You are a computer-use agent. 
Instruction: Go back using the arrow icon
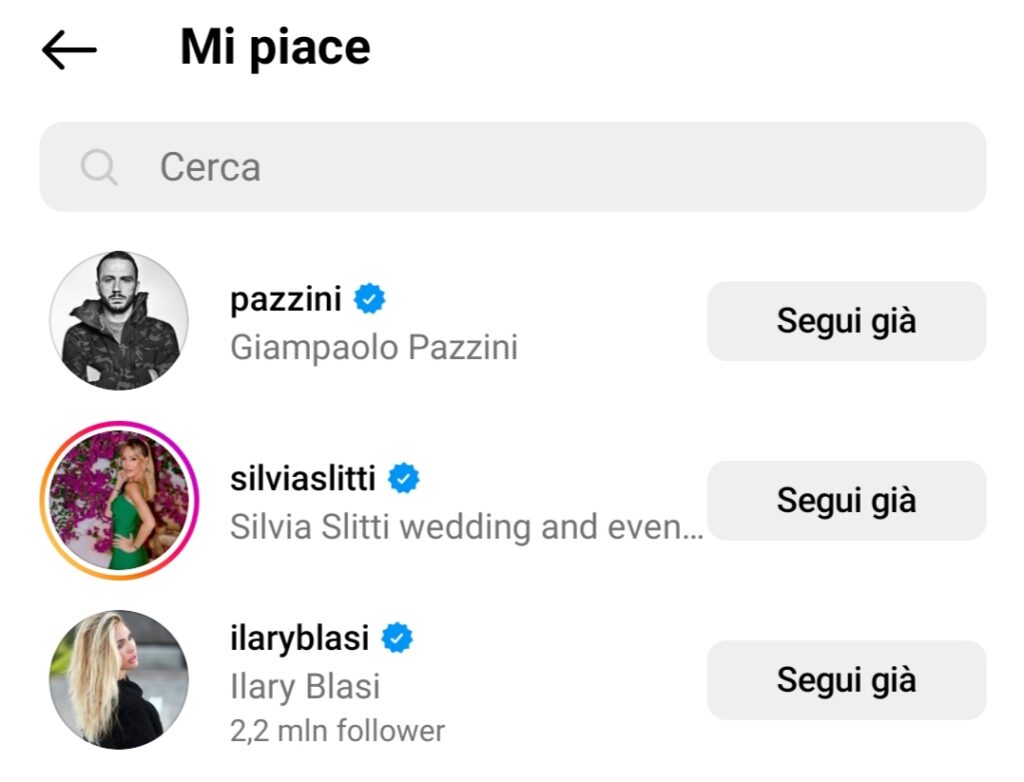69,50
